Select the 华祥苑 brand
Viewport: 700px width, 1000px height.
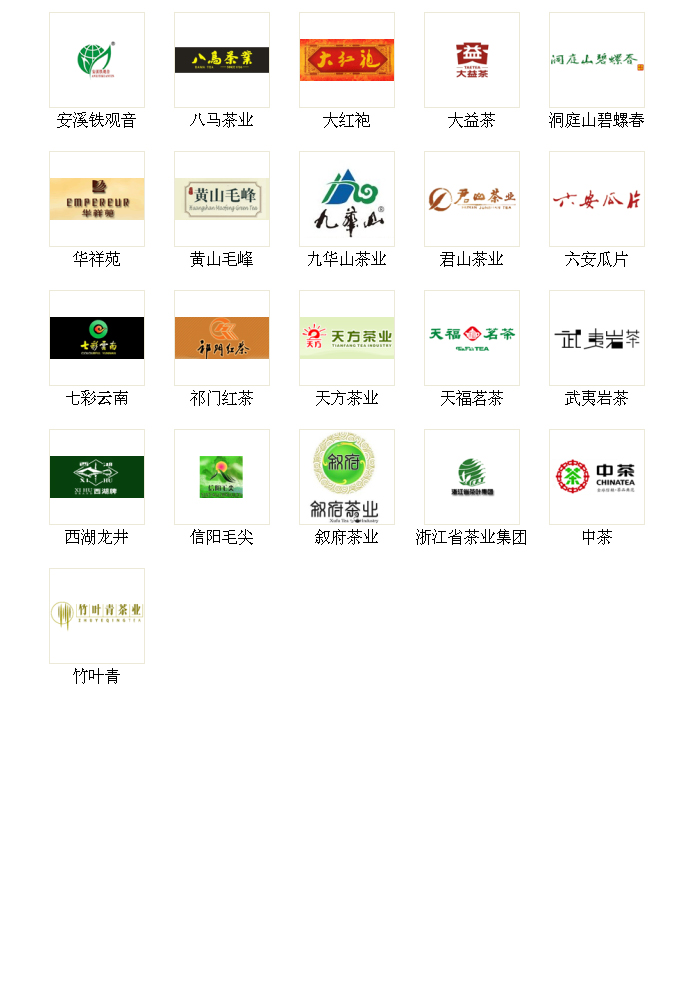[x=97, y=199]
